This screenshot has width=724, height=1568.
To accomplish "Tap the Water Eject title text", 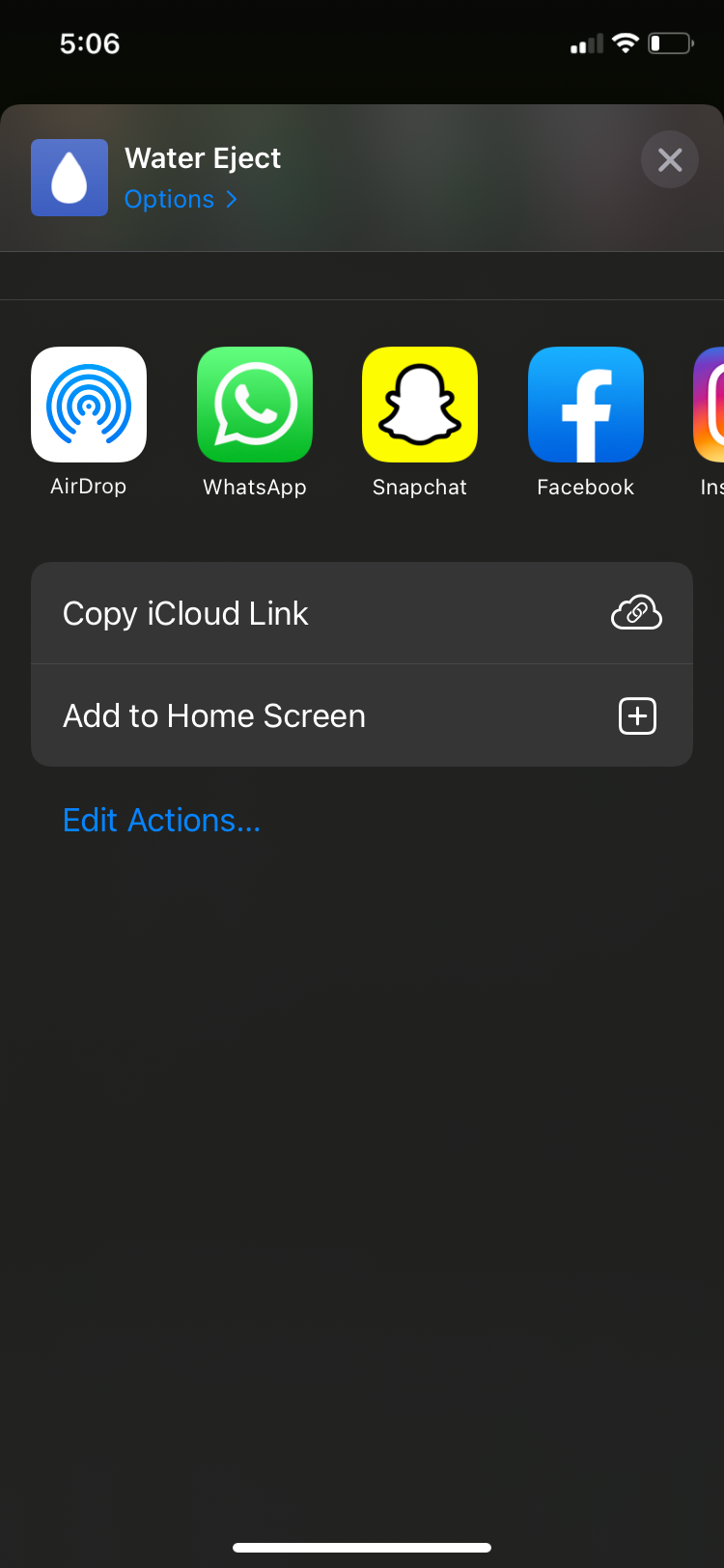I will [202, 157].
